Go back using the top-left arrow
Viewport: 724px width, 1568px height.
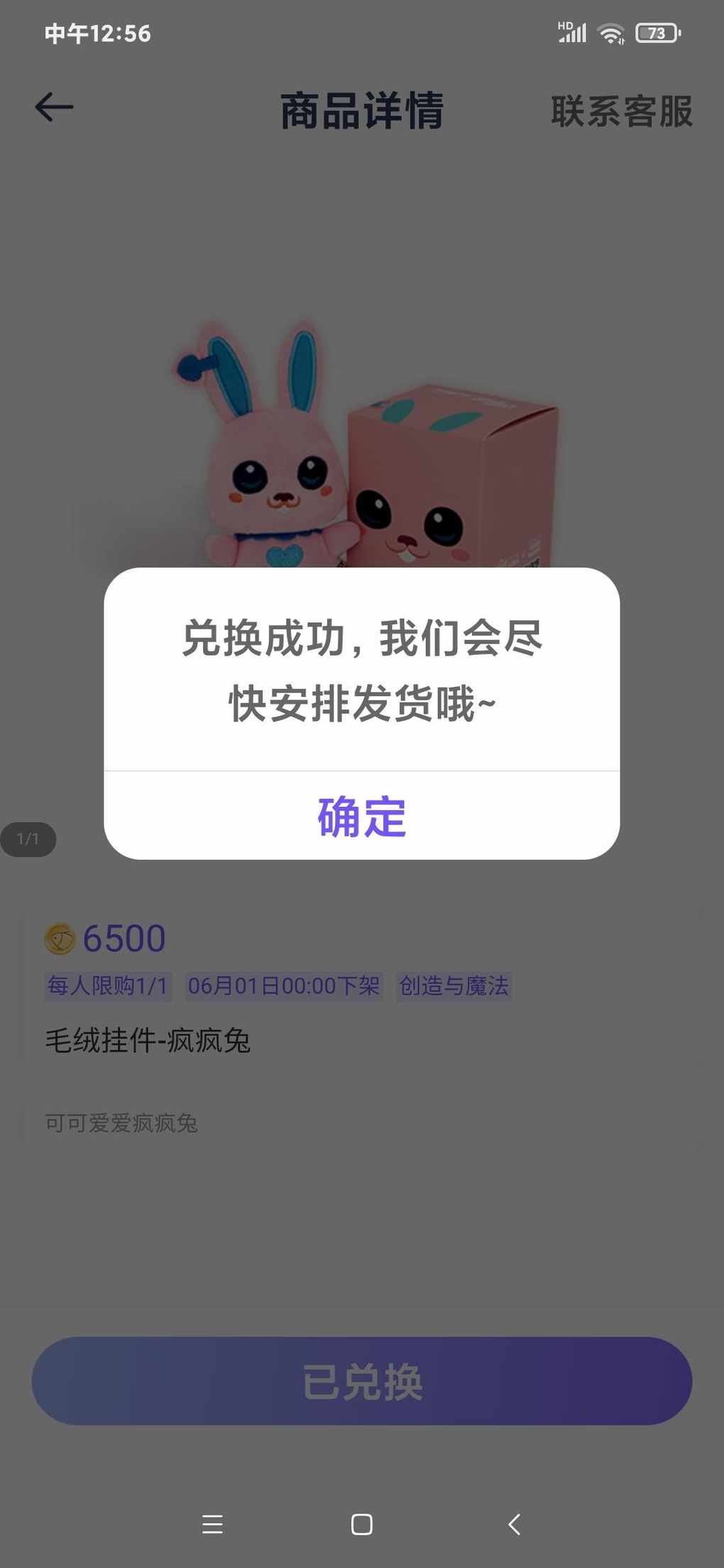coord(55,108)
